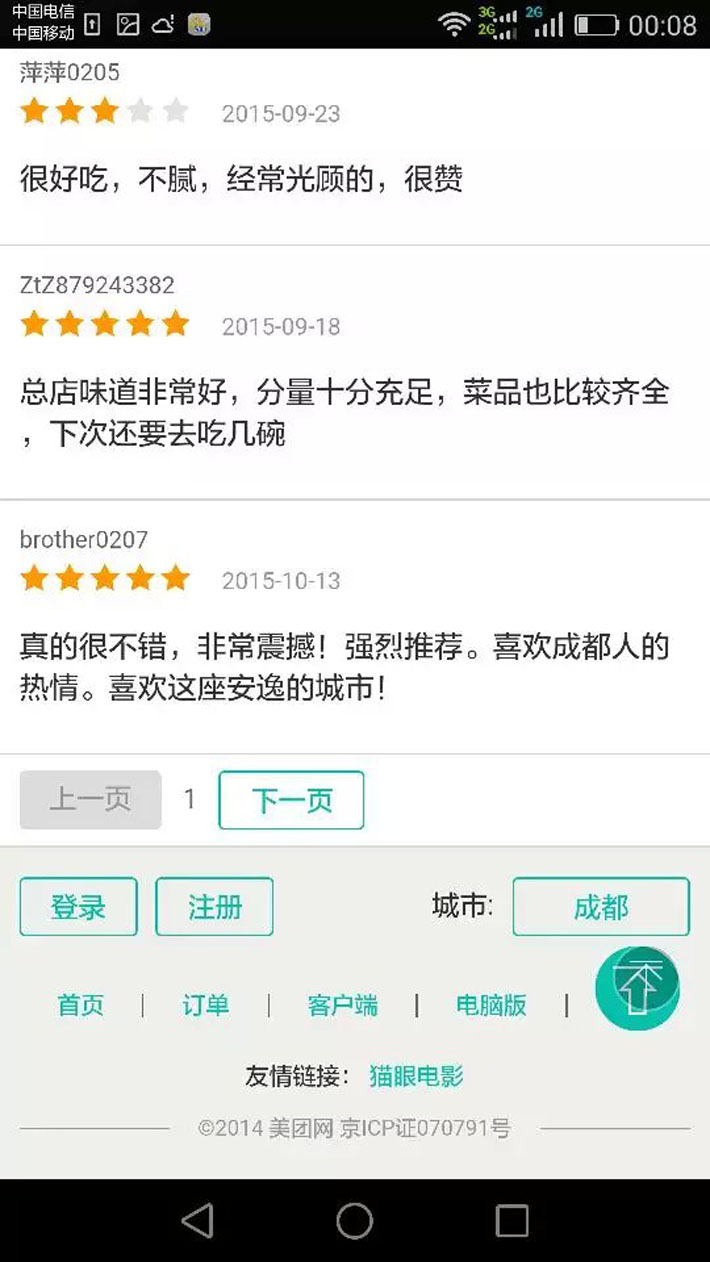Tap the system back button
Viewport: 710px width, 1262px height.
coord(198,1221)
